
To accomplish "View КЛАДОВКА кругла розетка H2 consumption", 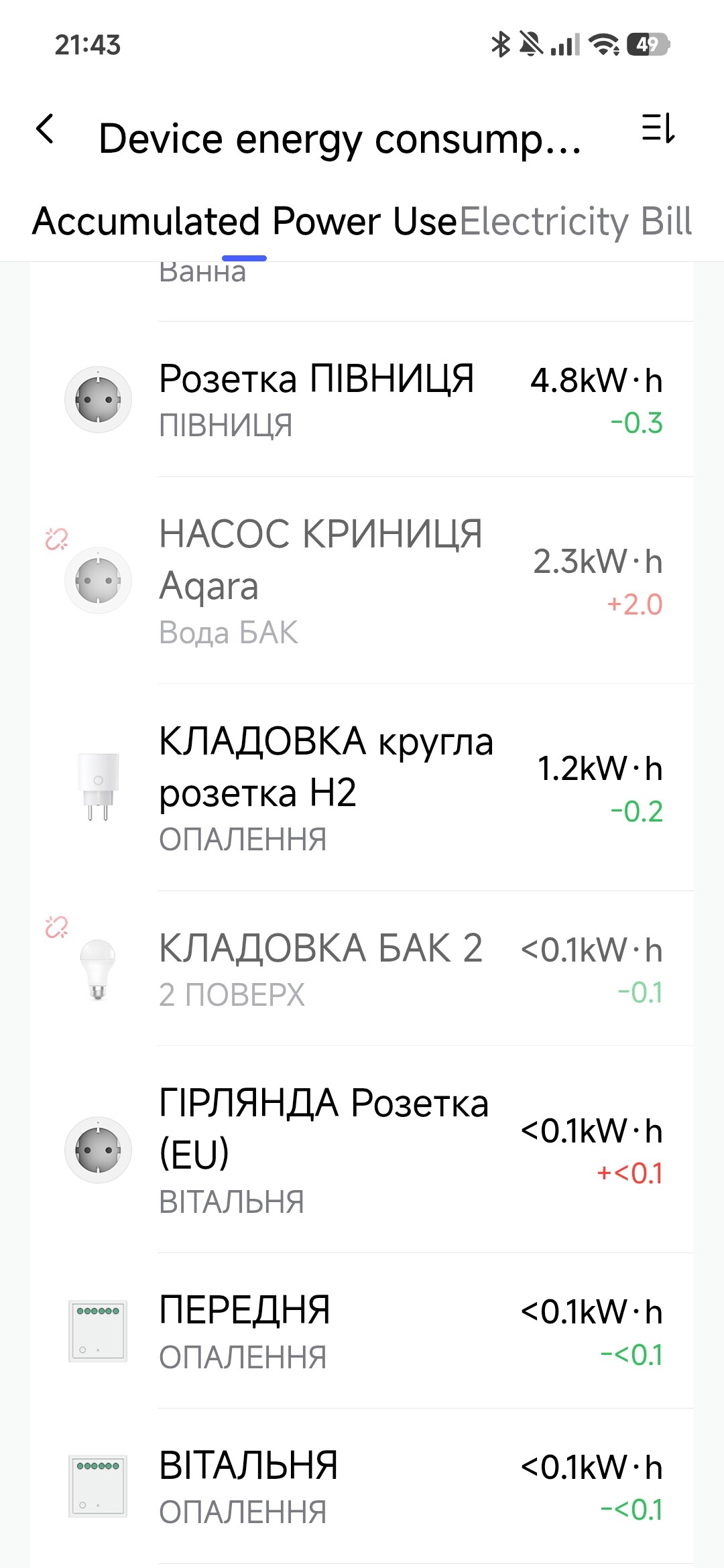I will click(362, 788).
